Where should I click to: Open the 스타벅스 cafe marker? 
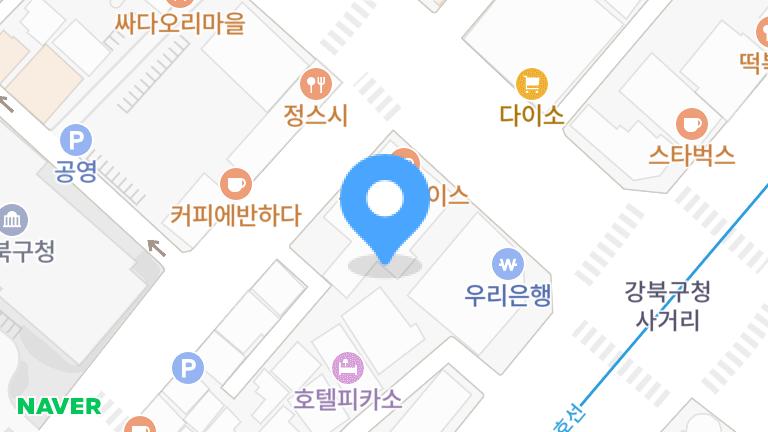click(691, 124)
